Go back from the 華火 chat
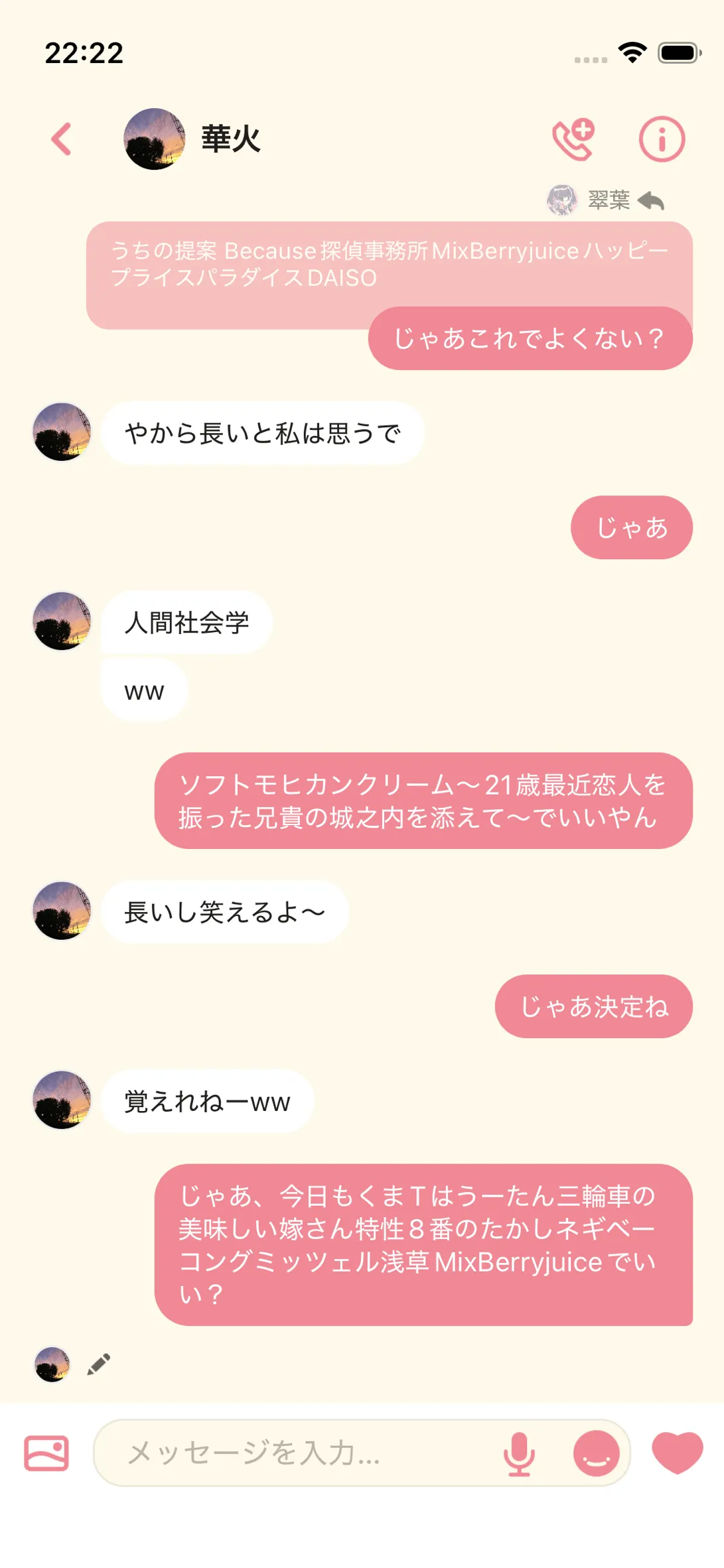The height and width of the screenshot is (1568, 724). coord(61,139)
